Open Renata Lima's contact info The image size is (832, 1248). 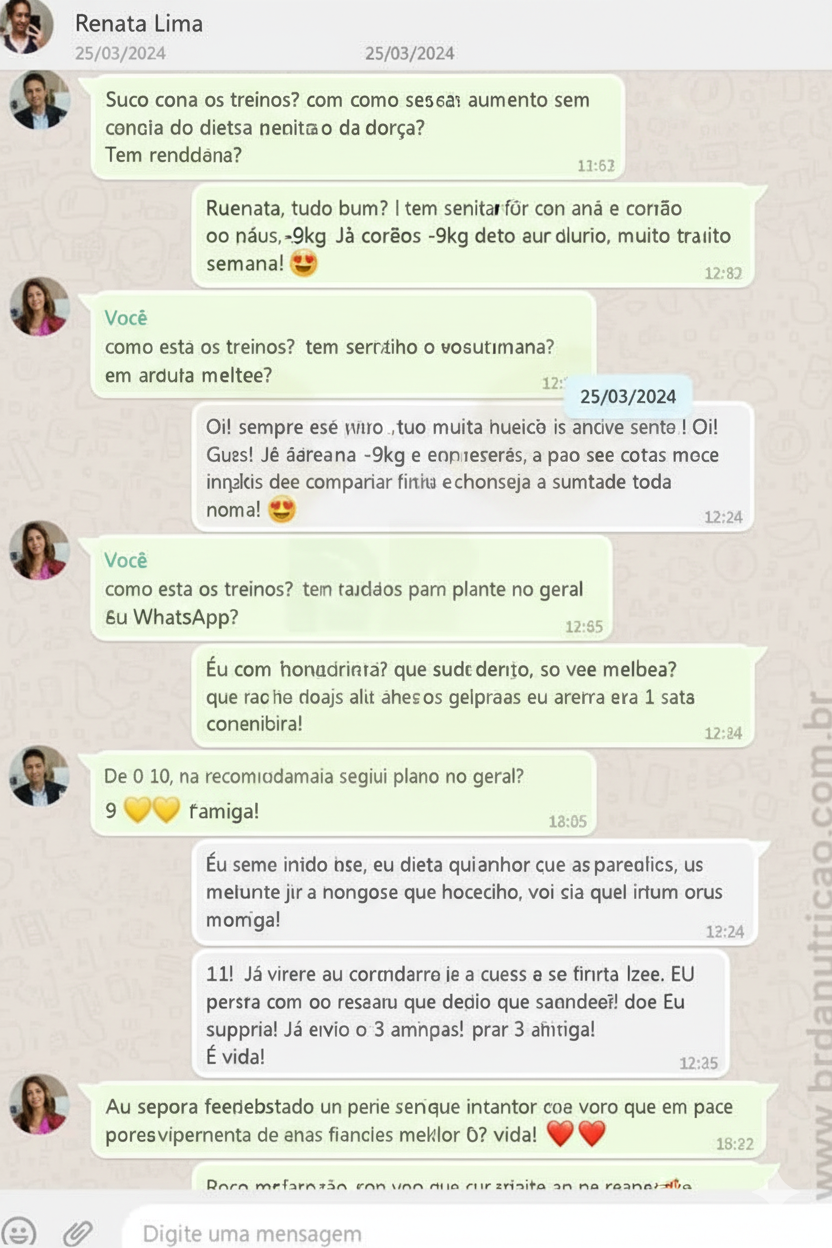pyautogui.click(x=138, y=24)
